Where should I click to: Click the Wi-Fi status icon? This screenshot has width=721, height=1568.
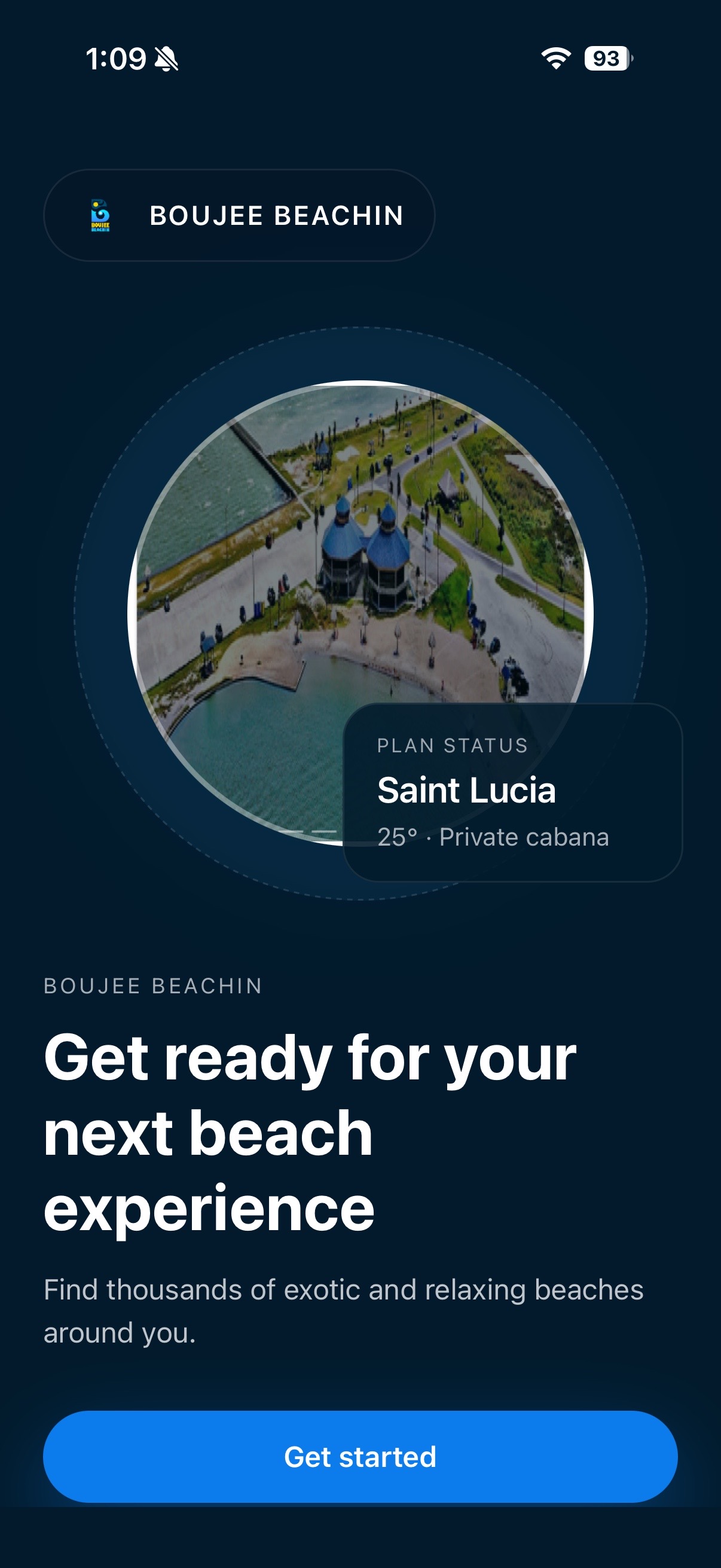555,58
